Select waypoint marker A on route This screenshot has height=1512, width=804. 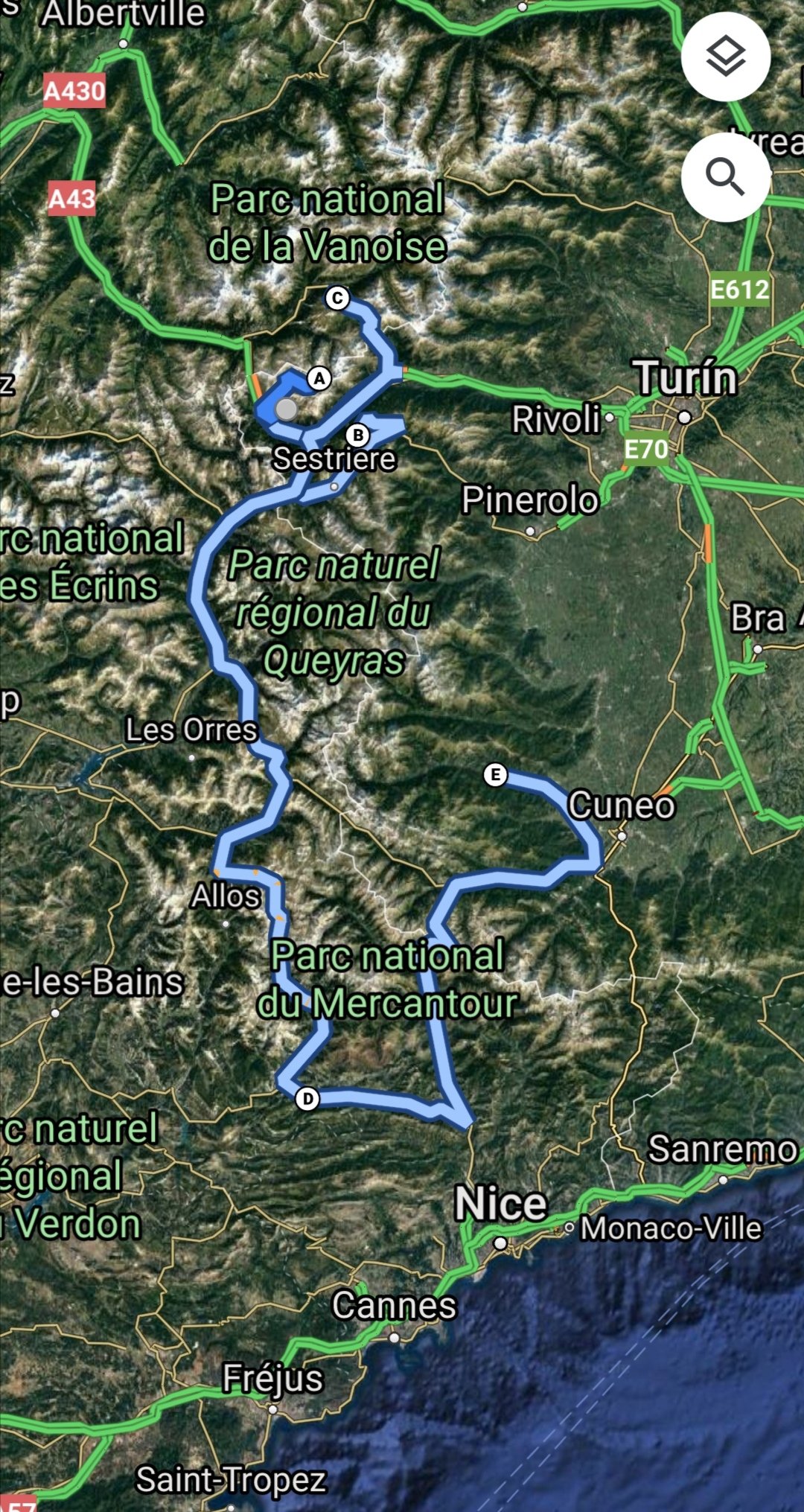pos(319,378)
